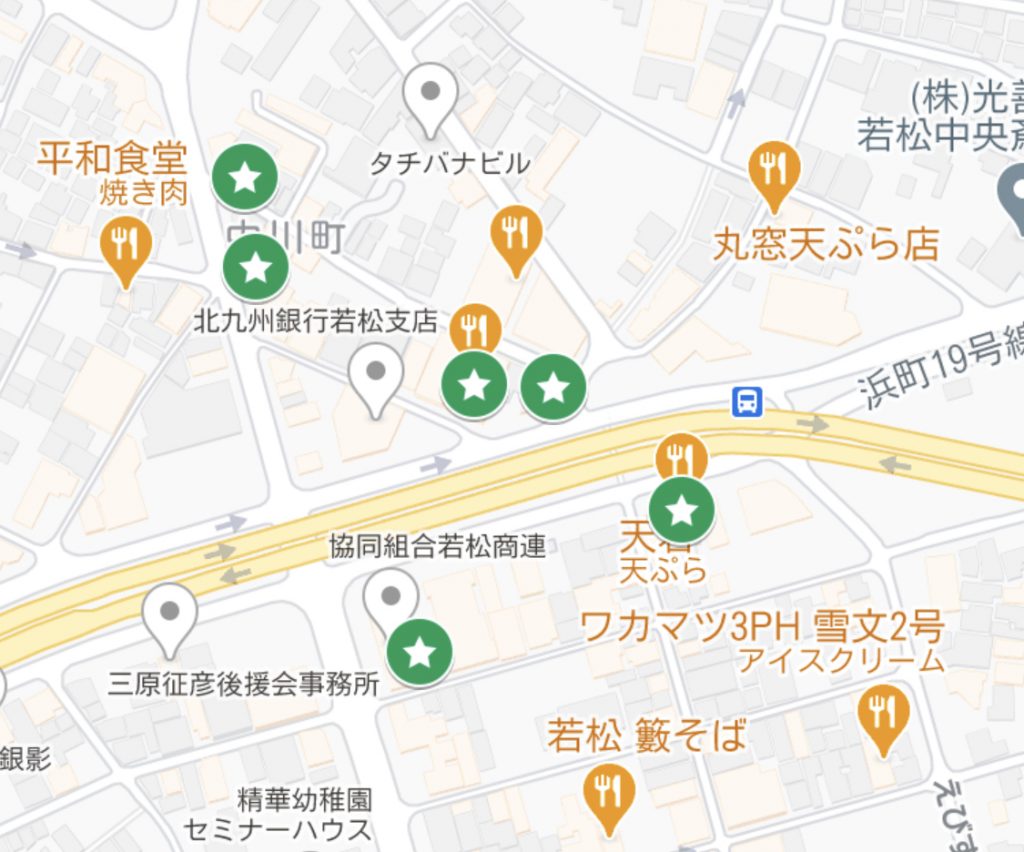
Task: Open the bus stop icon on the main road
Action: [x=747, y=402]
